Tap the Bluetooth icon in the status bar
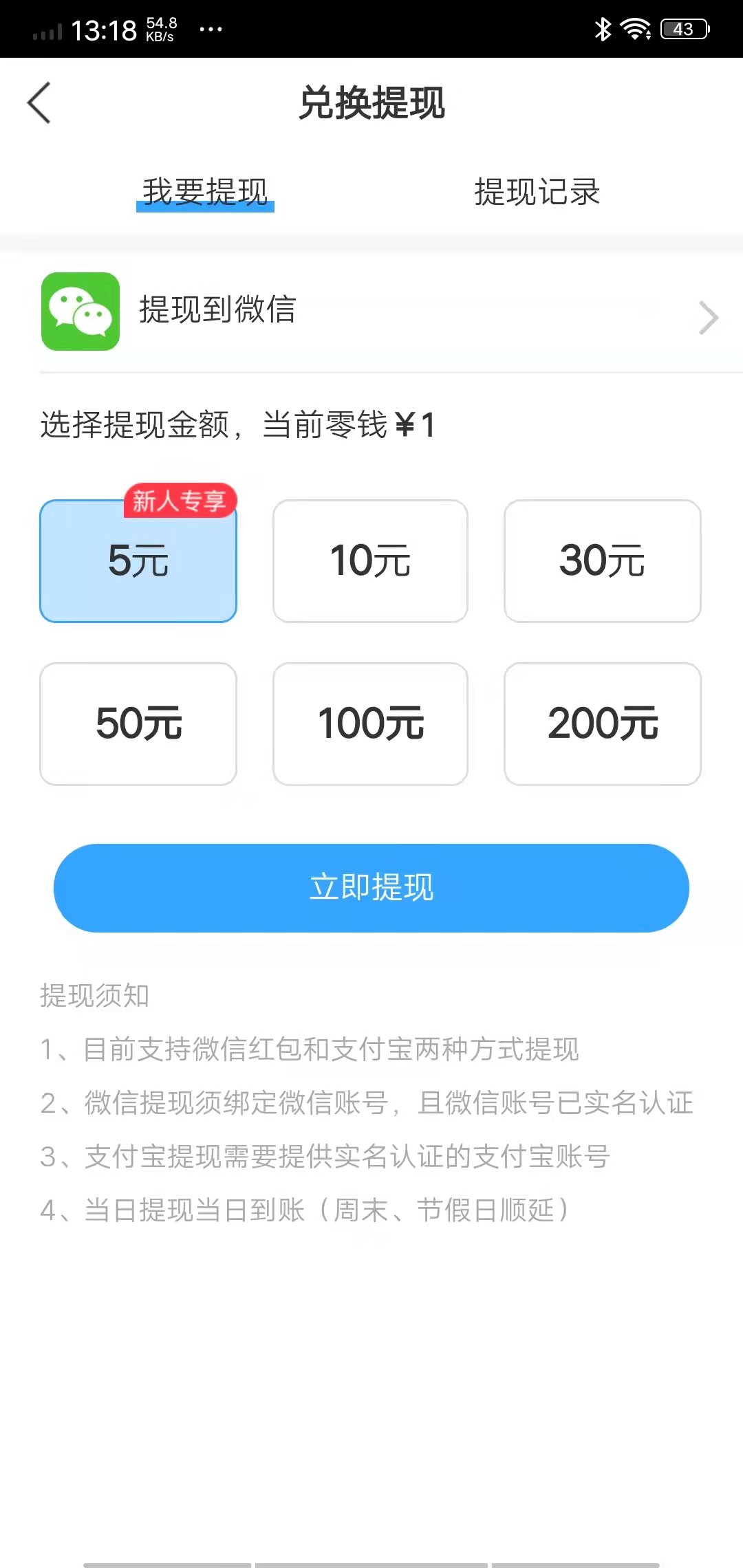Viewport: 743px width, 1568px height. (x=601, y=28)
